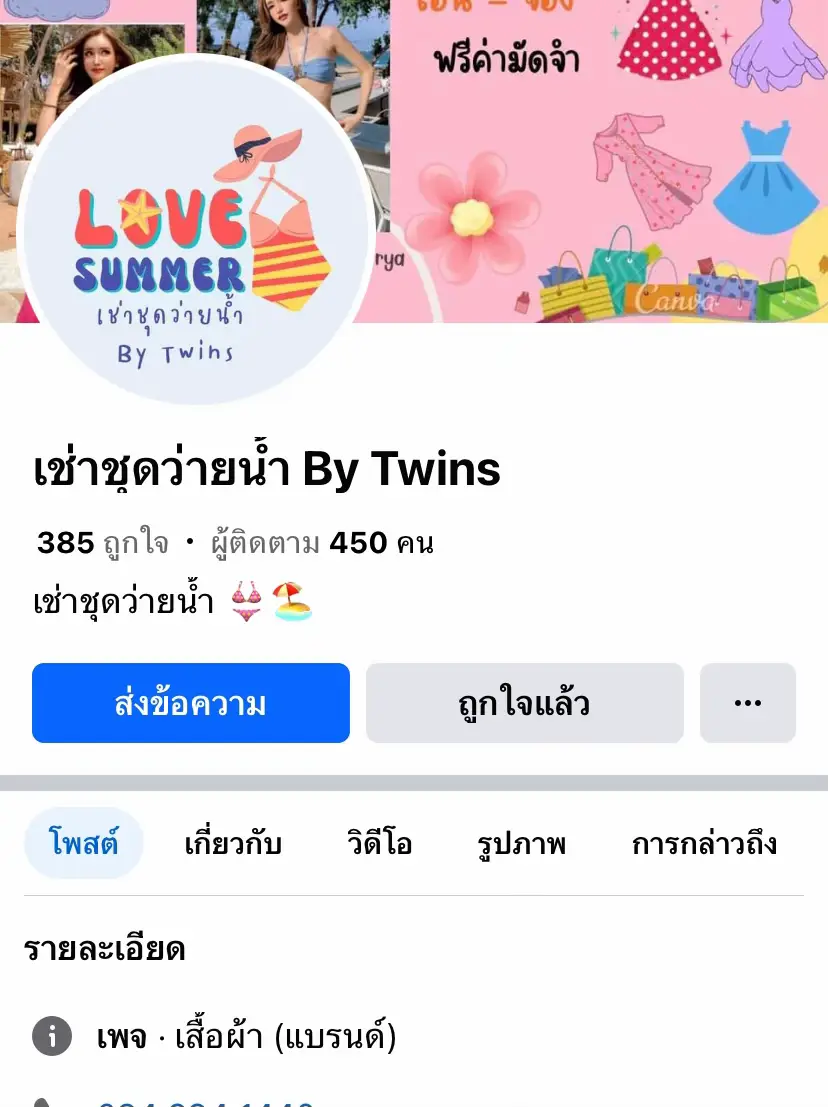Open more options via the ellipsis icon

(x=748, y=703)
